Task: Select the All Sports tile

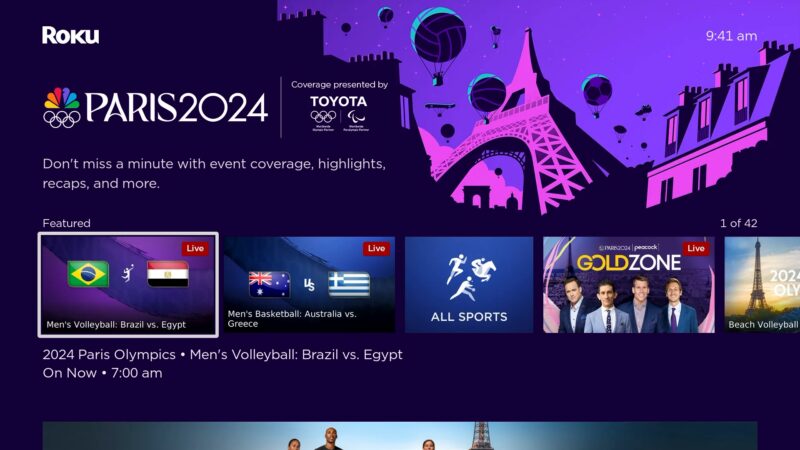Action: tap(468, 284)
